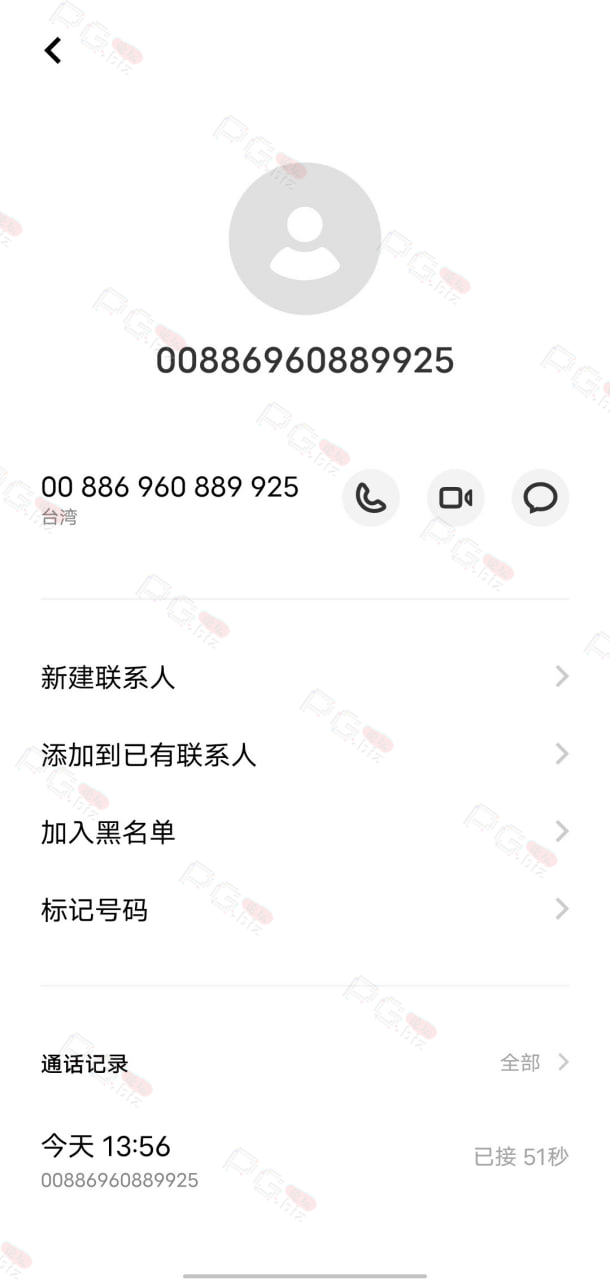This screenshot has height=1280, width=610.
Task: Start a video call with this number
Action: click(x=456, y=497)
